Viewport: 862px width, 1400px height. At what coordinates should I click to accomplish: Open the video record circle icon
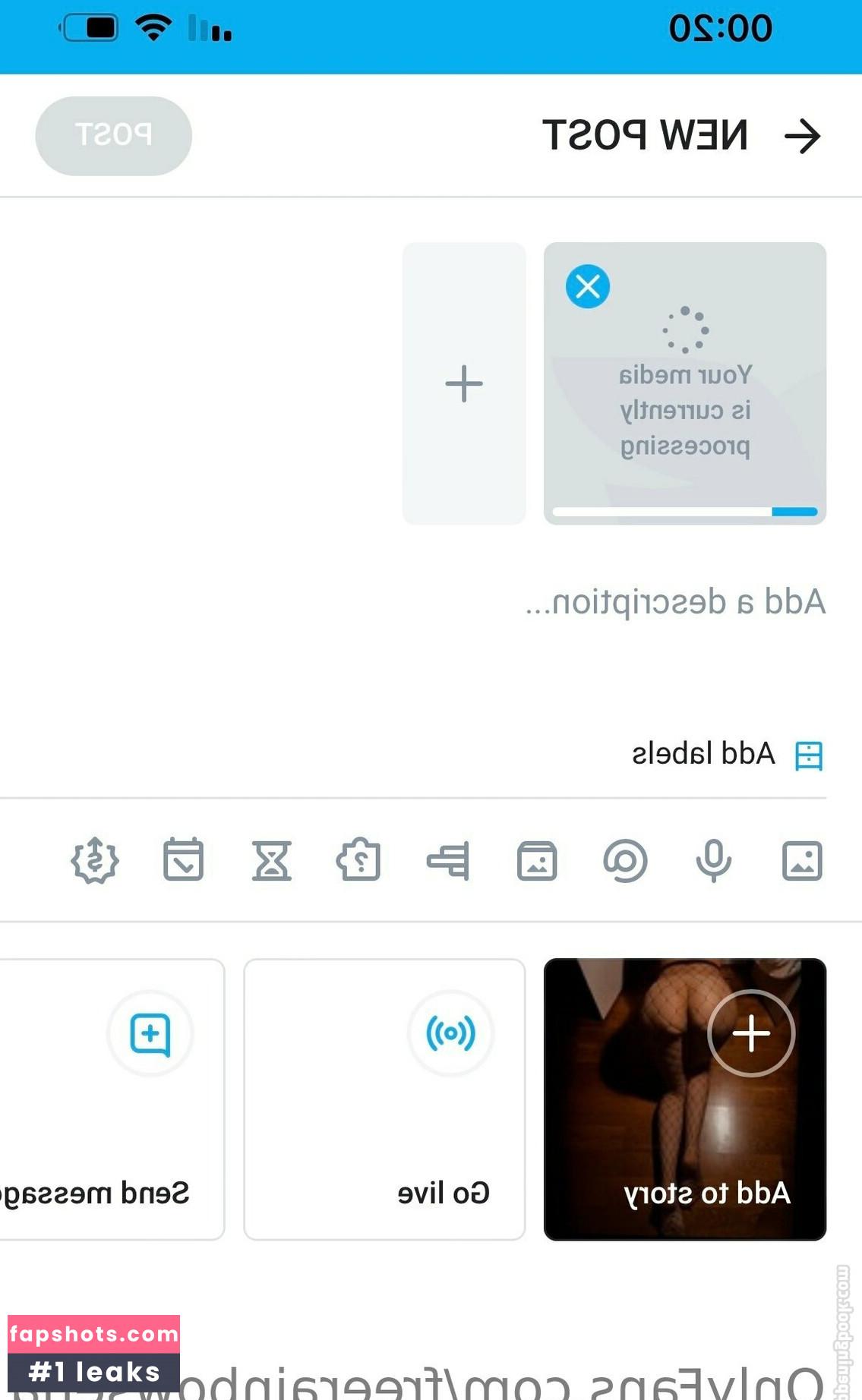point(625,861)
